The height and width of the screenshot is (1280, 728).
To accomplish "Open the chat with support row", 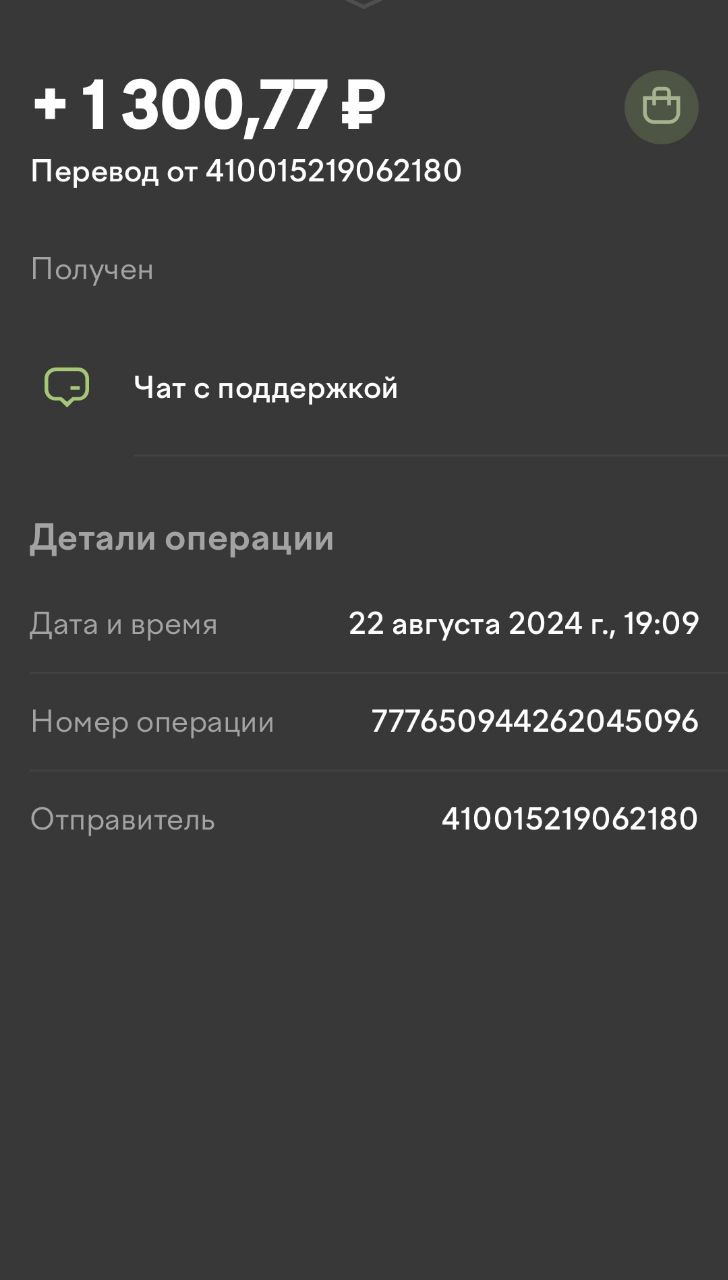I will [364, 388].
